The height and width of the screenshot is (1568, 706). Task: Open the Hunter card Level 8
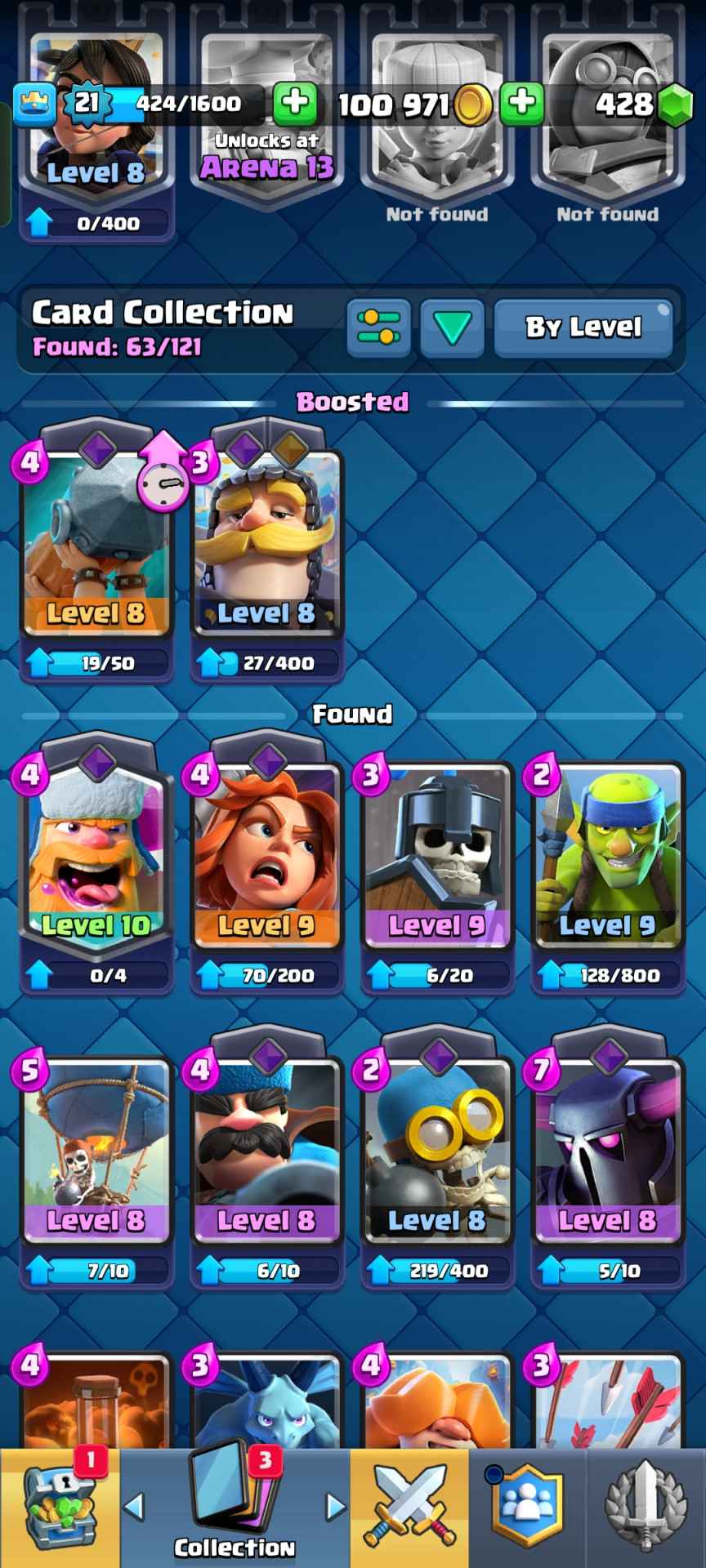click(266, 1151)
